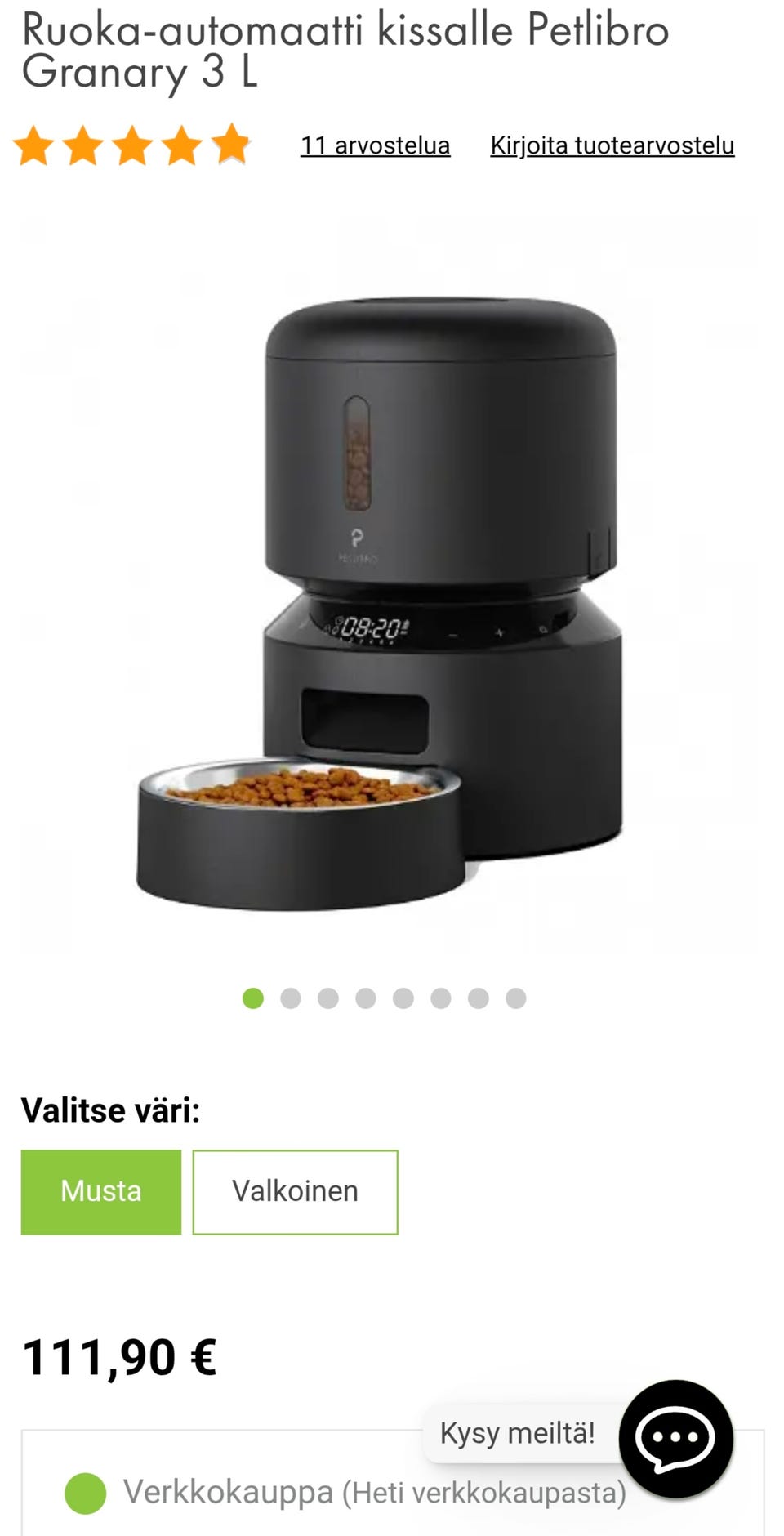Viewport: 784px width, 1536px height.
Task: Tap the Kysy meiltä! chat prompt
Action: point(517,1433)
